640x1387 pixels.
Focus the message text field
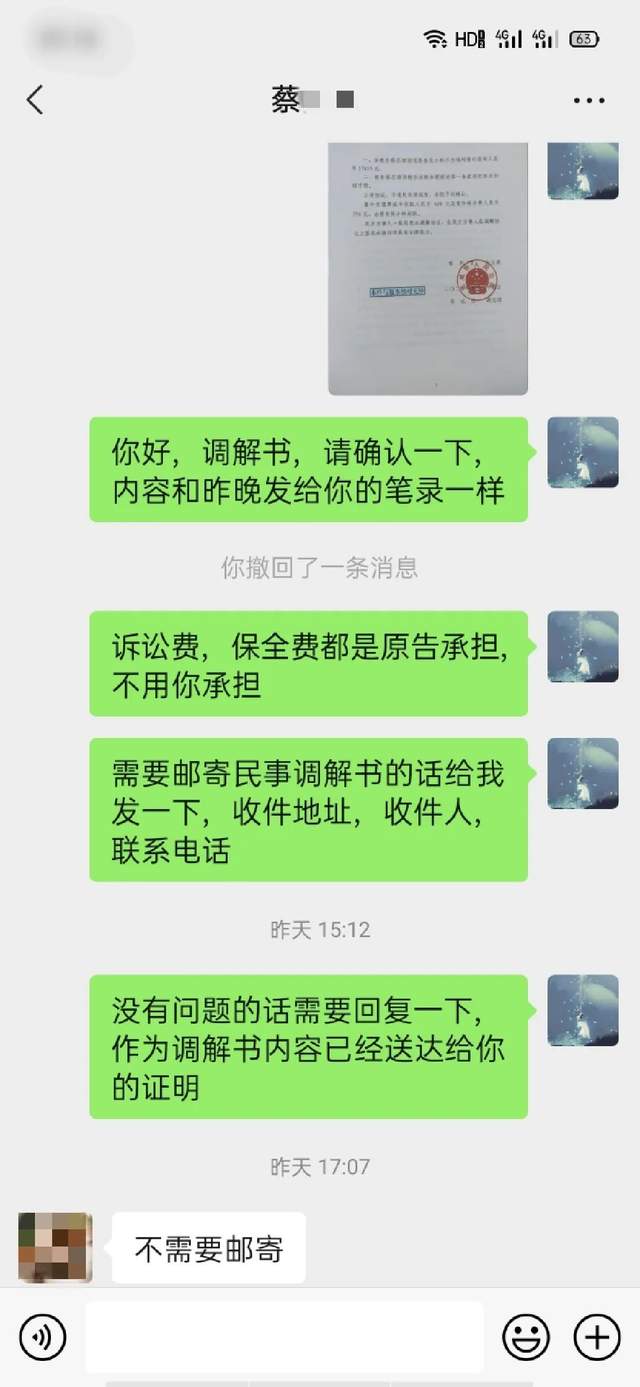pos(284,1337)
